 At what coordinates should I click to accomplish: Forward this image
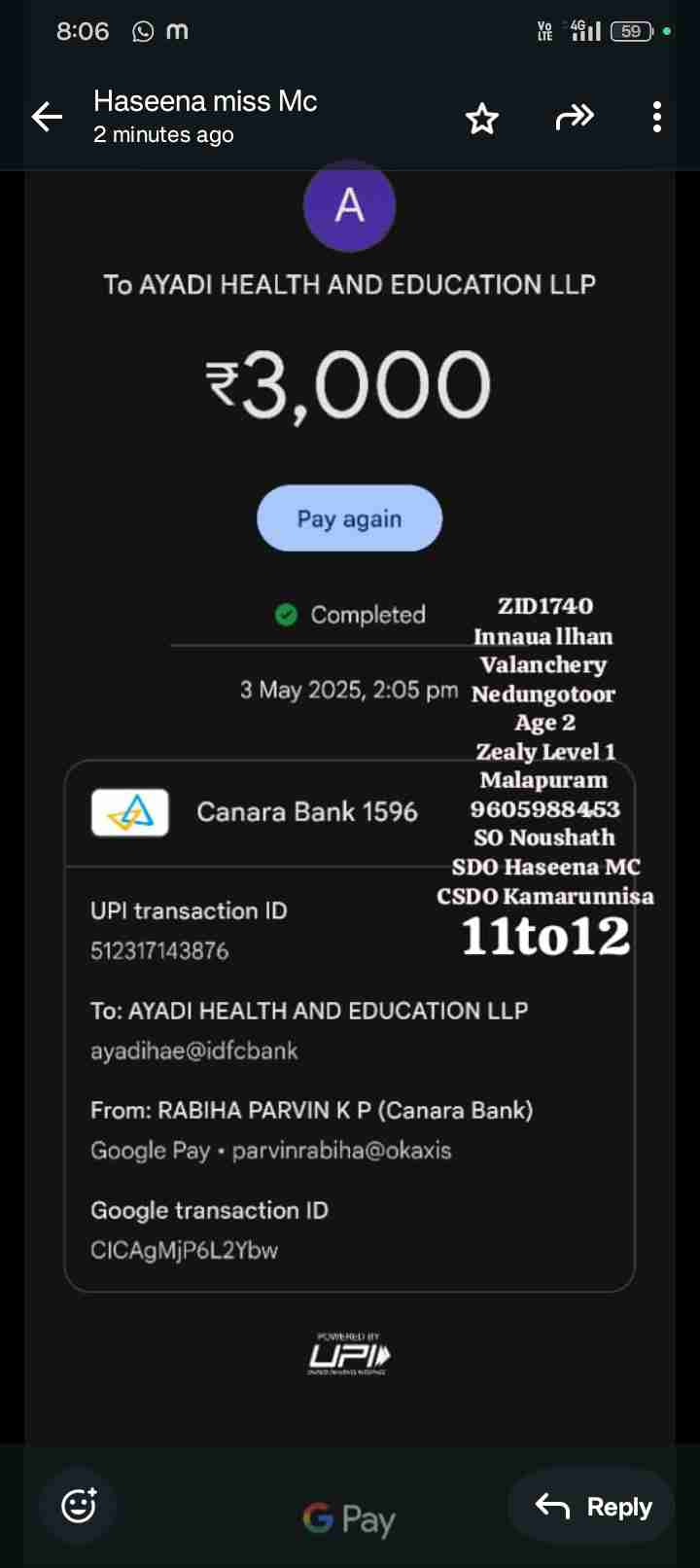coord(575,118)
